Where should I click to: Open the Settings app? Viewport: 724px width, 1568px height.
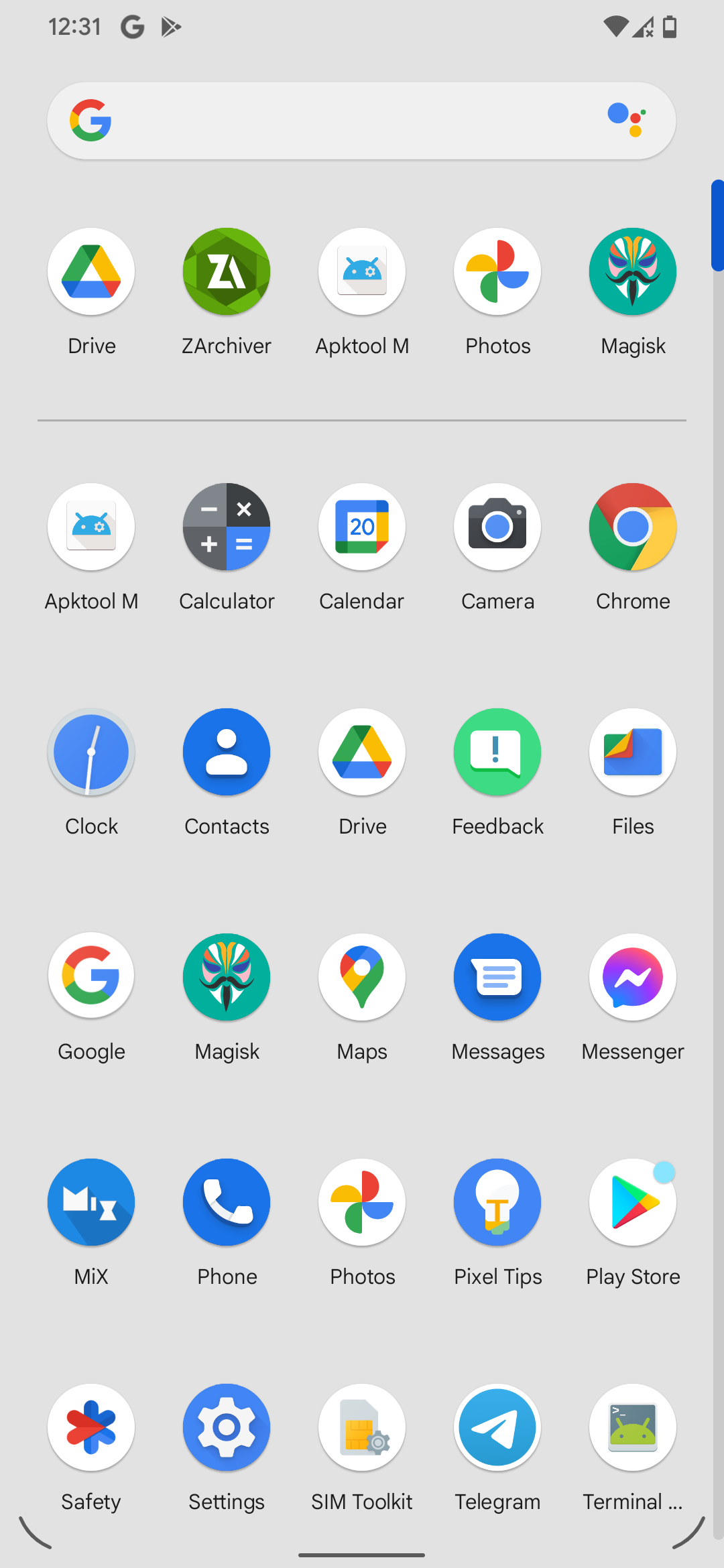(227, 1428)
